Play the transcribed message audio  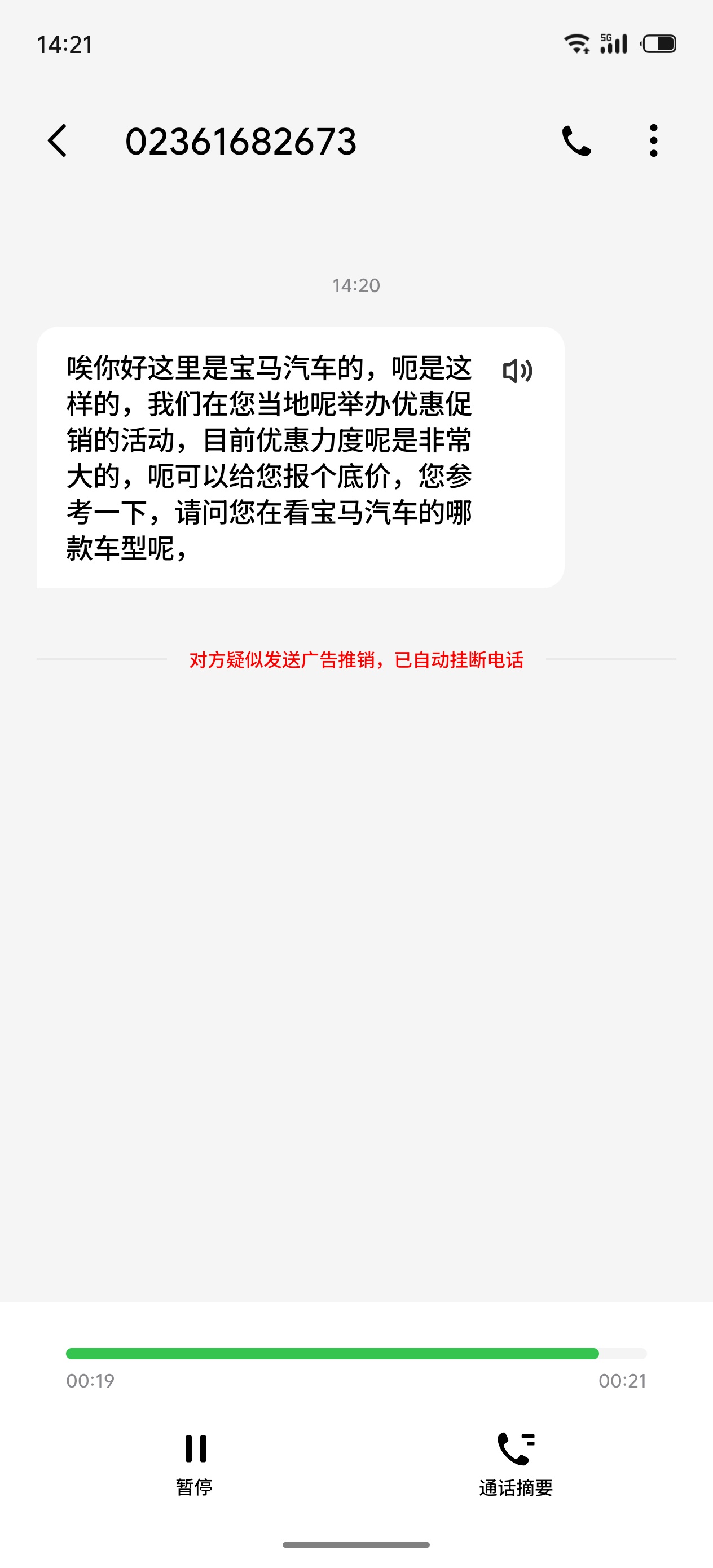[x=518, y=371]
